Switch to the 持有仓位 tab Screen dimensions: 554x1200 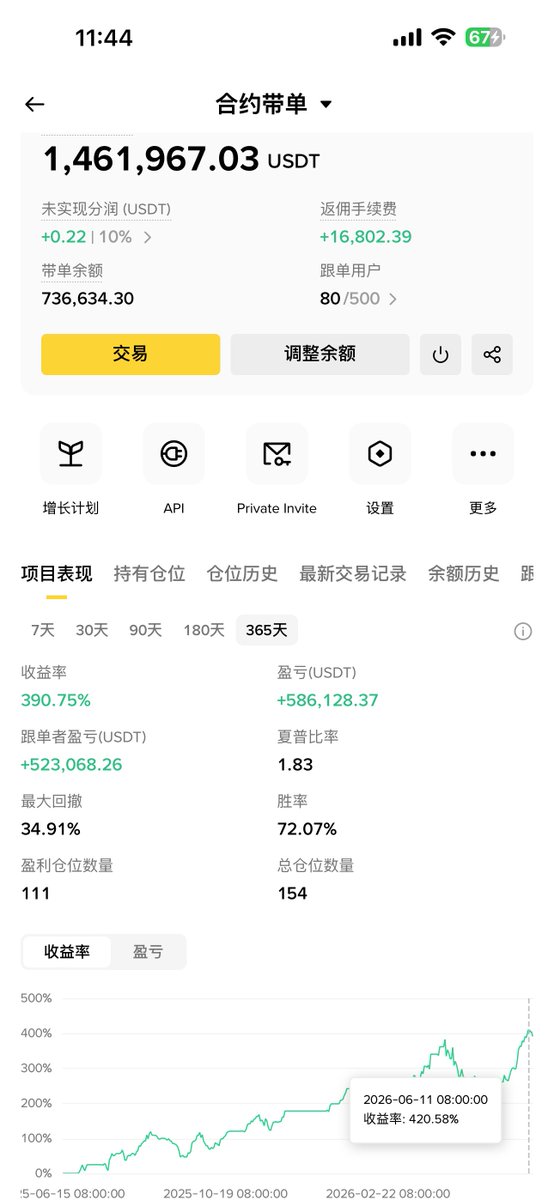click(150, 574)
